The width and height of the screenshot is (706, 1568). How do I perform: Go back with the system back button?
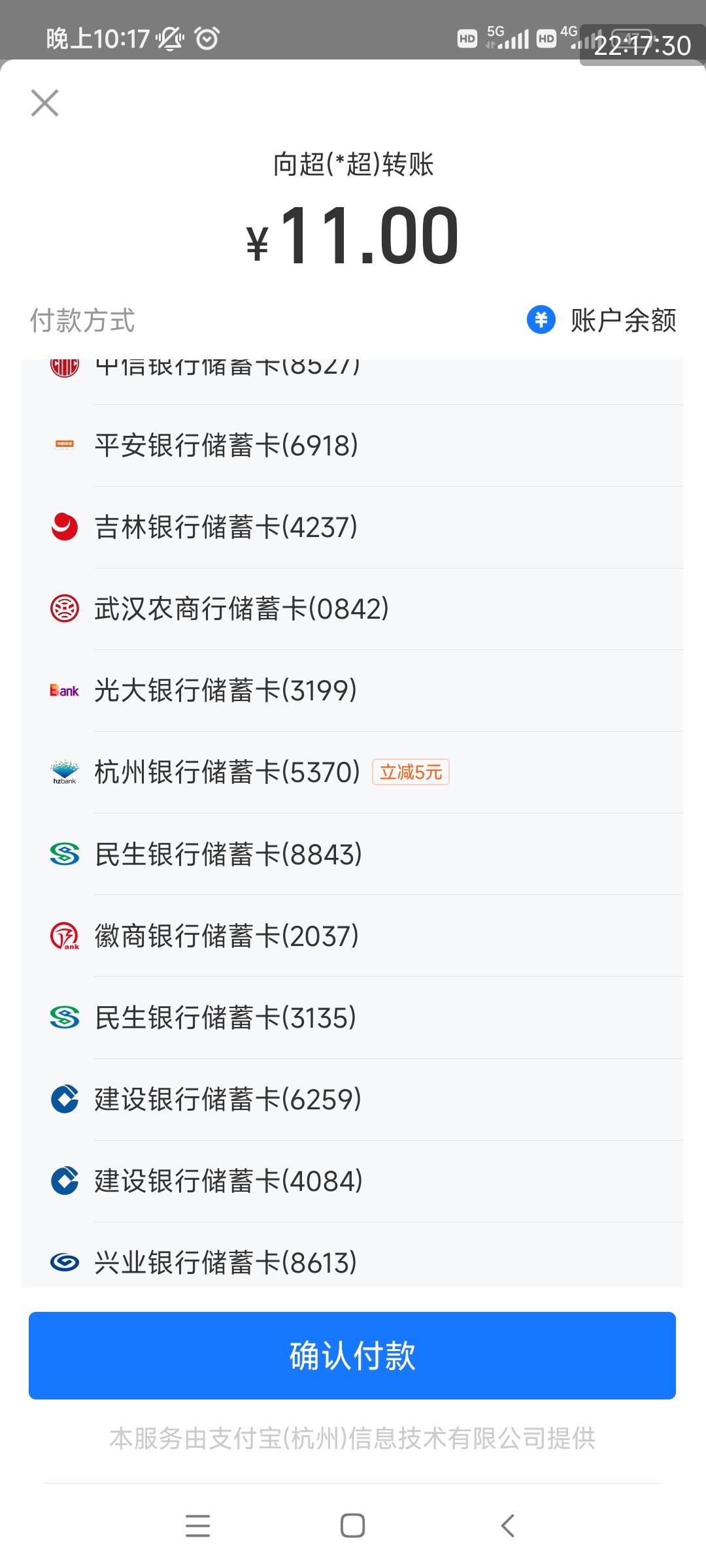pyautogui.click(x=507, y=1526)
